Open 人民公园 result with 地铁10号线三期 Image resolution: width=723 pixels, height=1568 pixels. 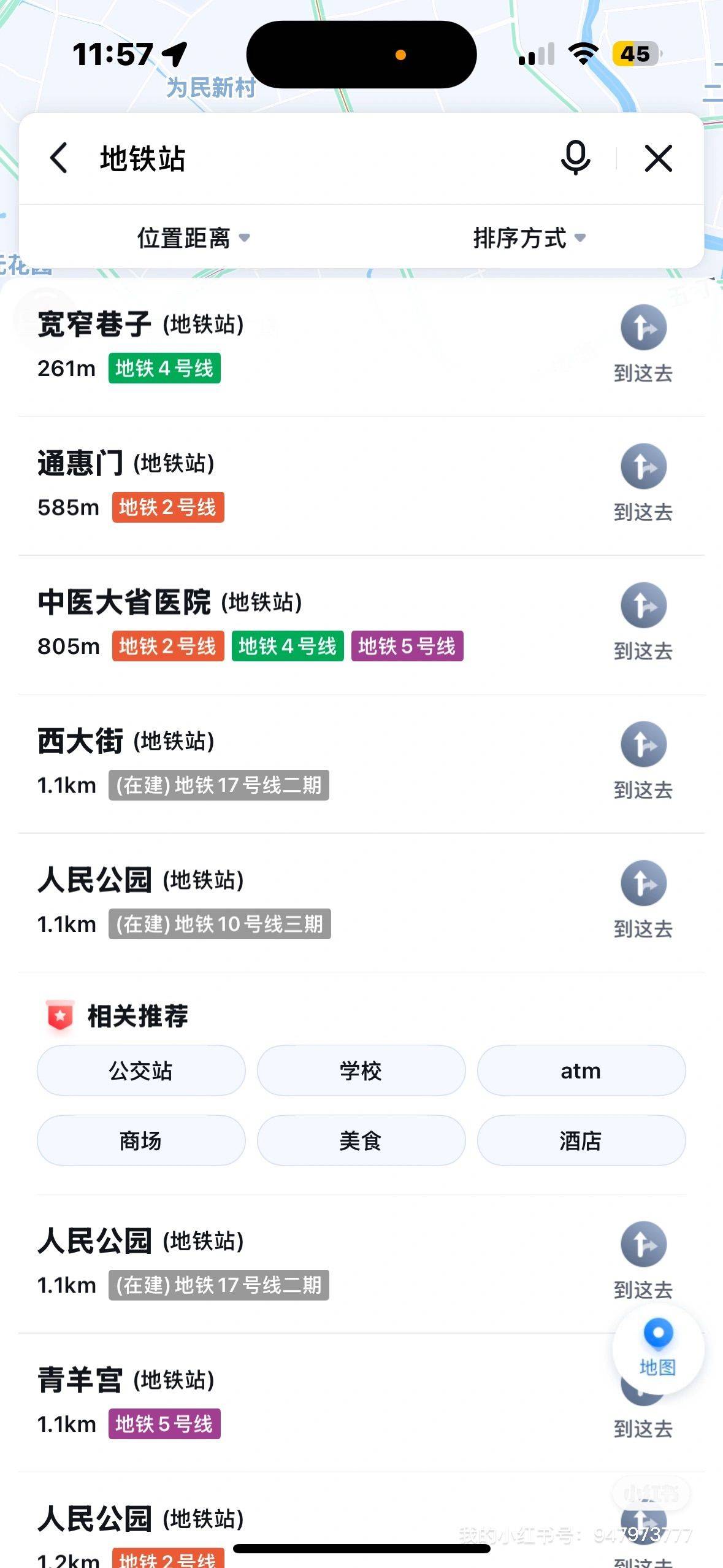307,902
